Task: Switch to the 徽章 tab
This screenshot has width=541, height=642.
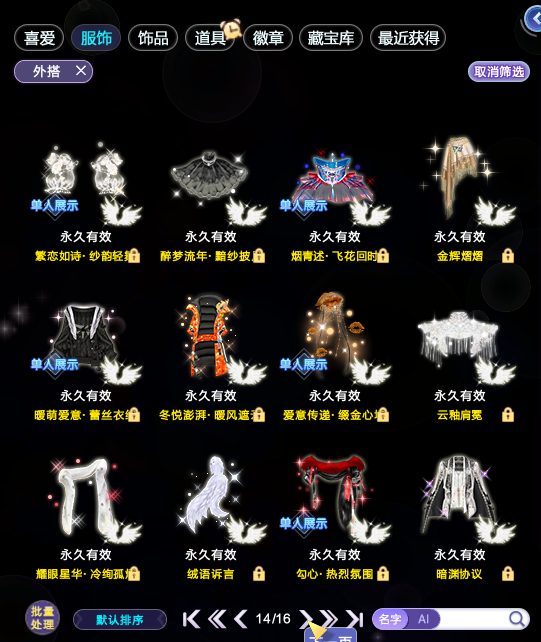Action: coord(268,38)
